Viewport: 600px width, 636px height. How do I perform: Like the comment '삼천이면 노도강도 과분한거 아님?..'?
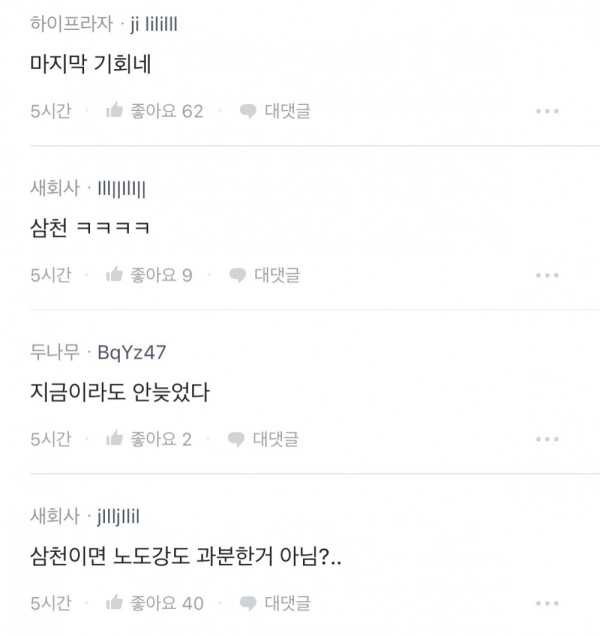click(154, 603)
